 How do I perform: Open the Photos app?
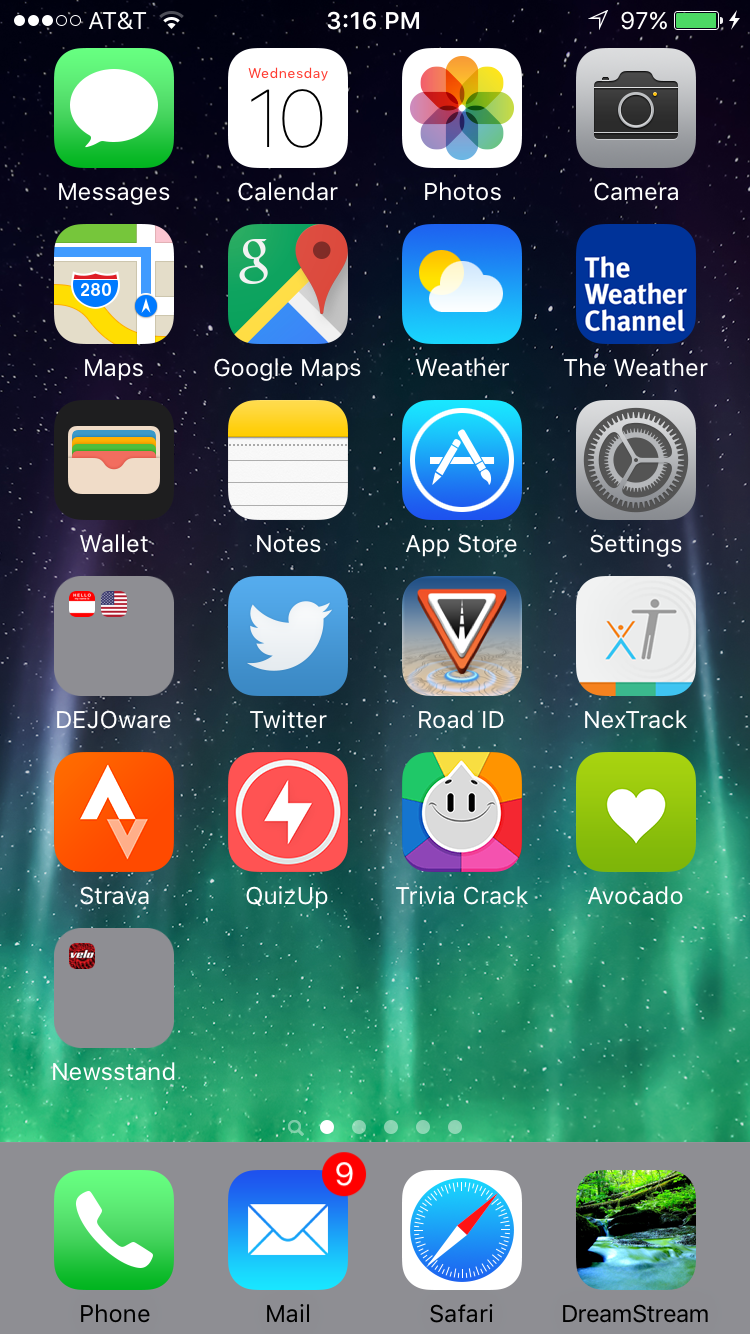(x=462, y=108)
